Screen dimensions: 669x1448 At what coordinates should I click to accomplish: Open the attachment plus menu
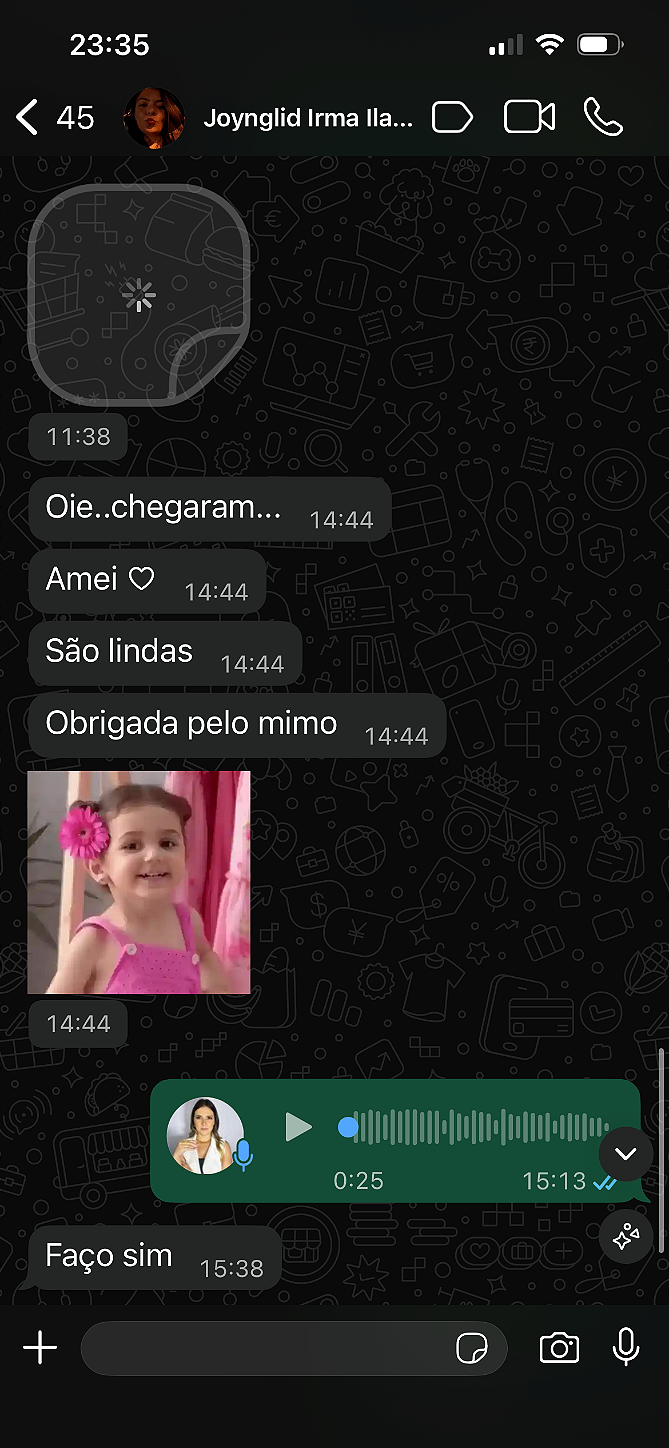pos(40,1348)
